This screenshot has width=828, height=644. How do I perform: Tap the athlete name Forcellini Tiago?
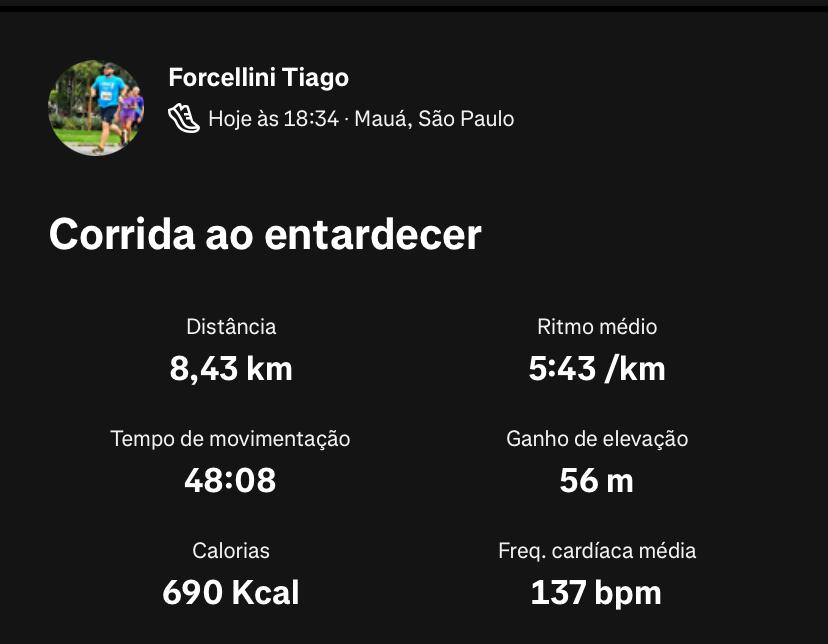tap(258, 78)
